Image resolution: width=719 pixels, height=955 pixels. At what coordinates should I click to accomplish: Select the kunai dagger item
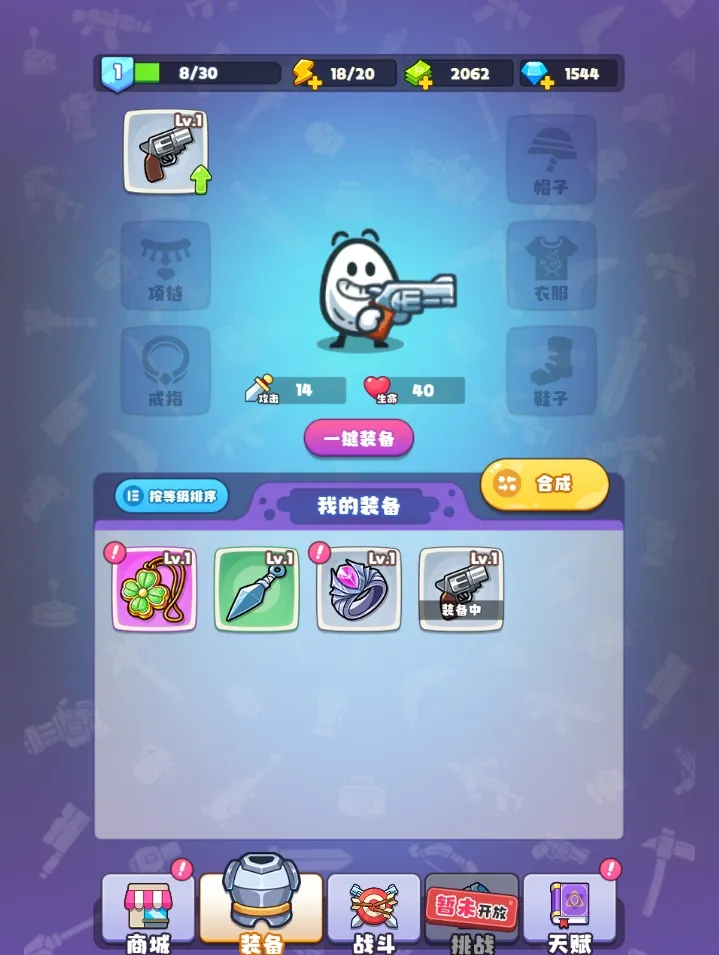coord(257,590)
